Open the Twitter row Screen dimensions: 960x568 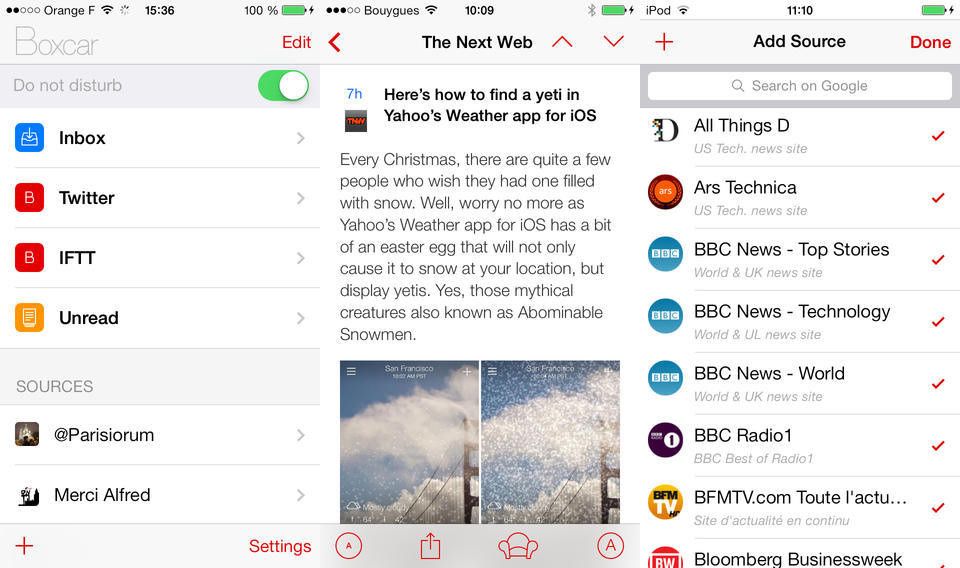click(160, 198)
